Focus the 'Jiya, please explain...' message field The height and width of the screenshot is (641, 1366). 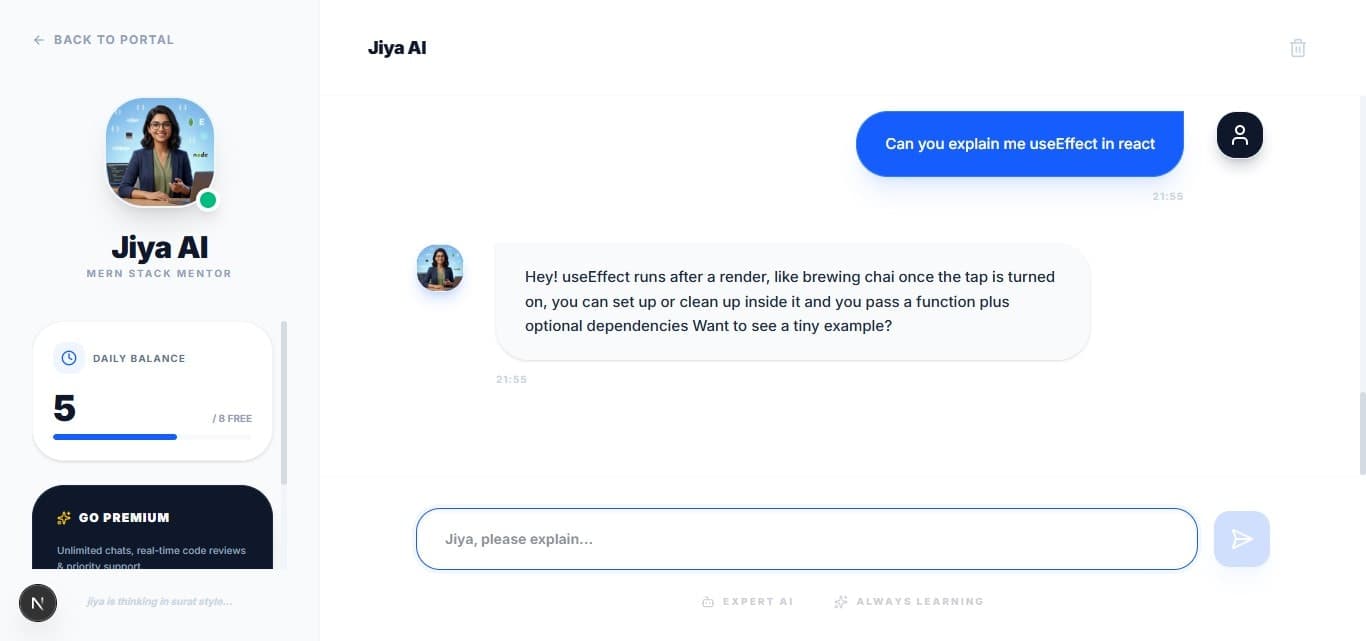coord(806,539)
